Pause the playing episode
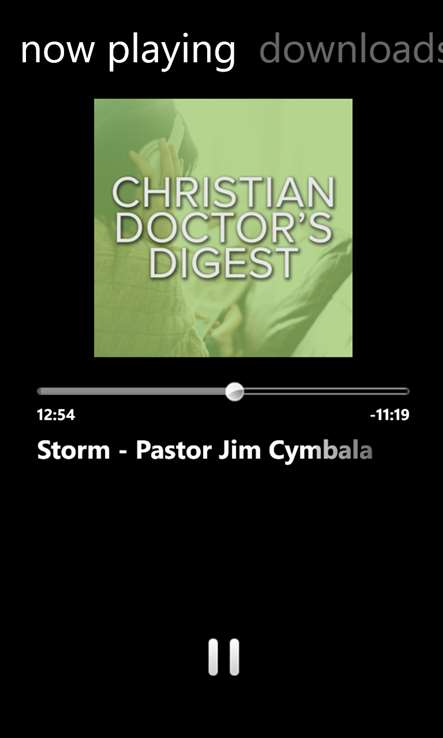The width and height of the screenshot is (443, 738). click(224, 657)
